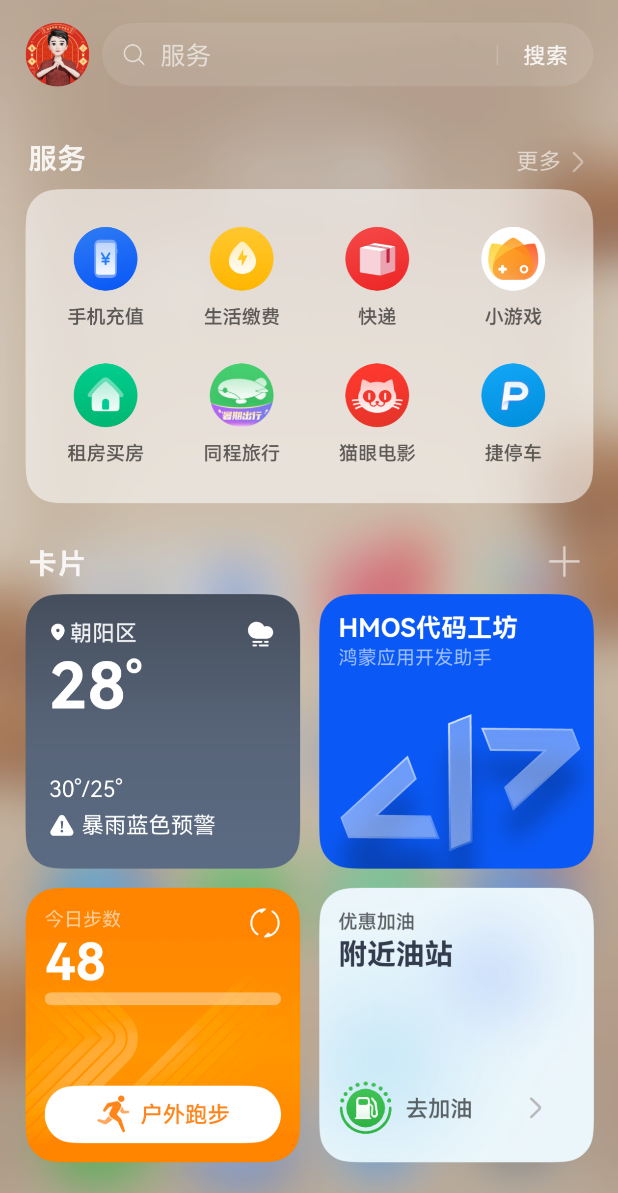
Task: Open 生活缴费 service
Action: [x=241, y=277]
